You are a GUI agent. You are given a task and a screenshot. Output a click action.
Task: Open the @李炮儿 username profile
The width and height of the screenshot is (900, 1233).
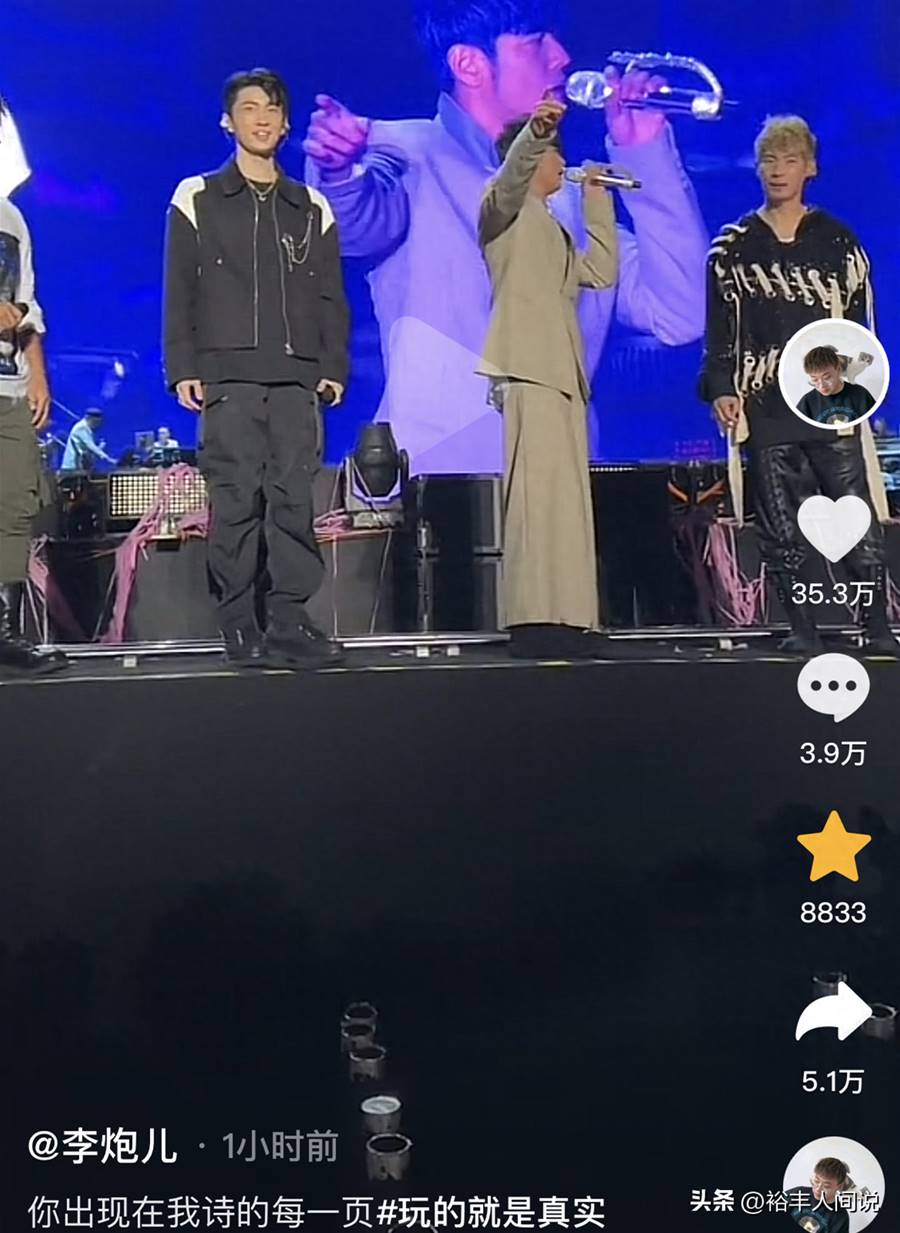click(103, 1146)
